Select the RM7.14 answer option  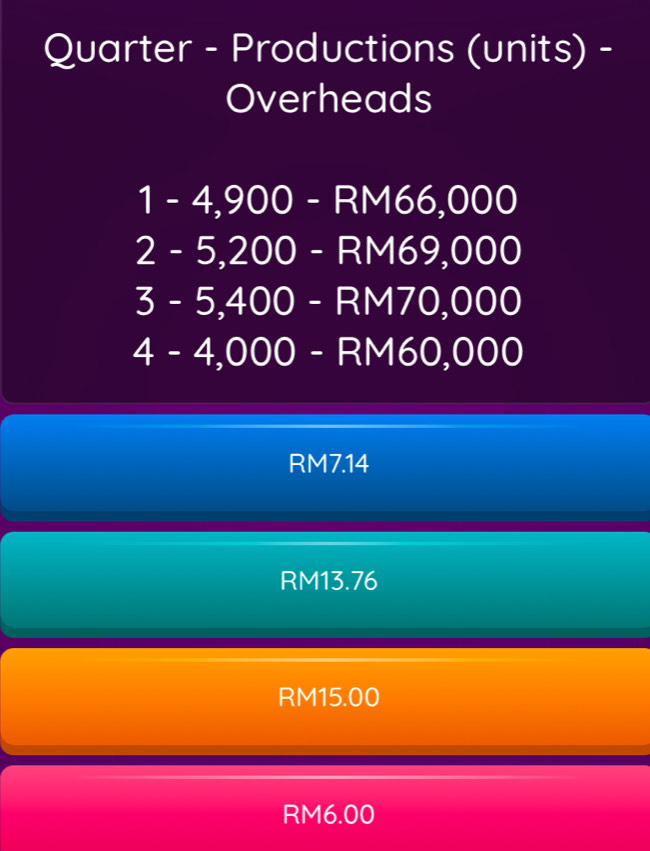click(326, 464)
